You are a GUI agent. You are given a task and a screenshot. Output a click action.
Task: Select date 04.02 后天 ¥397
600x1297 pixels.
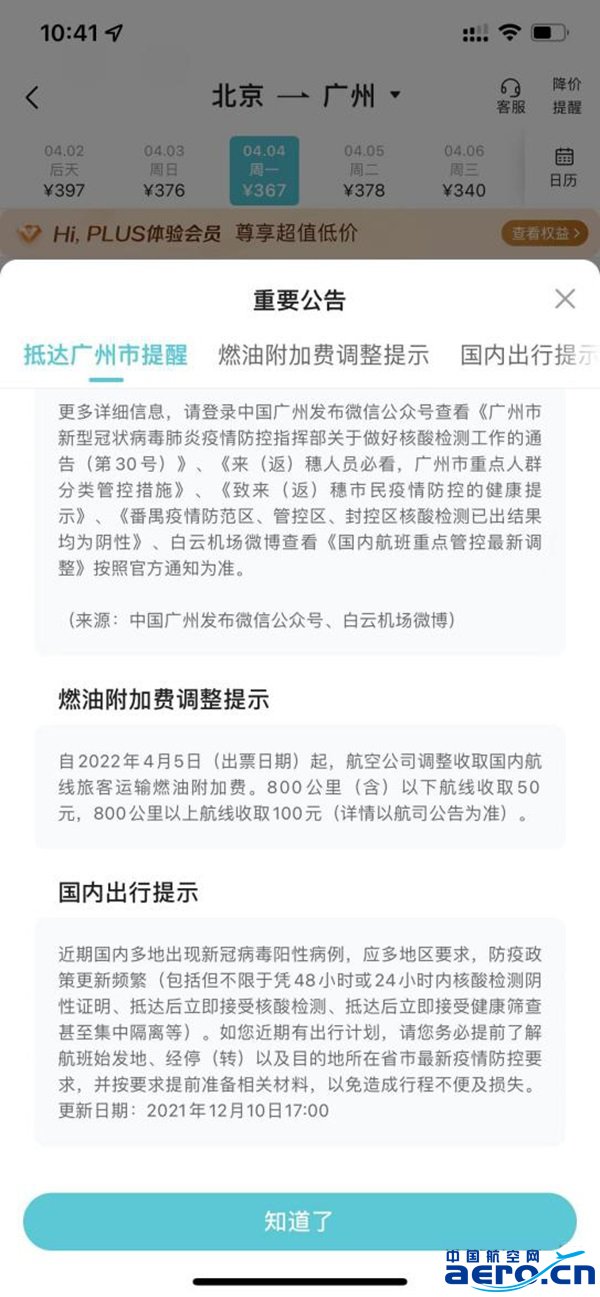(64, 171)
